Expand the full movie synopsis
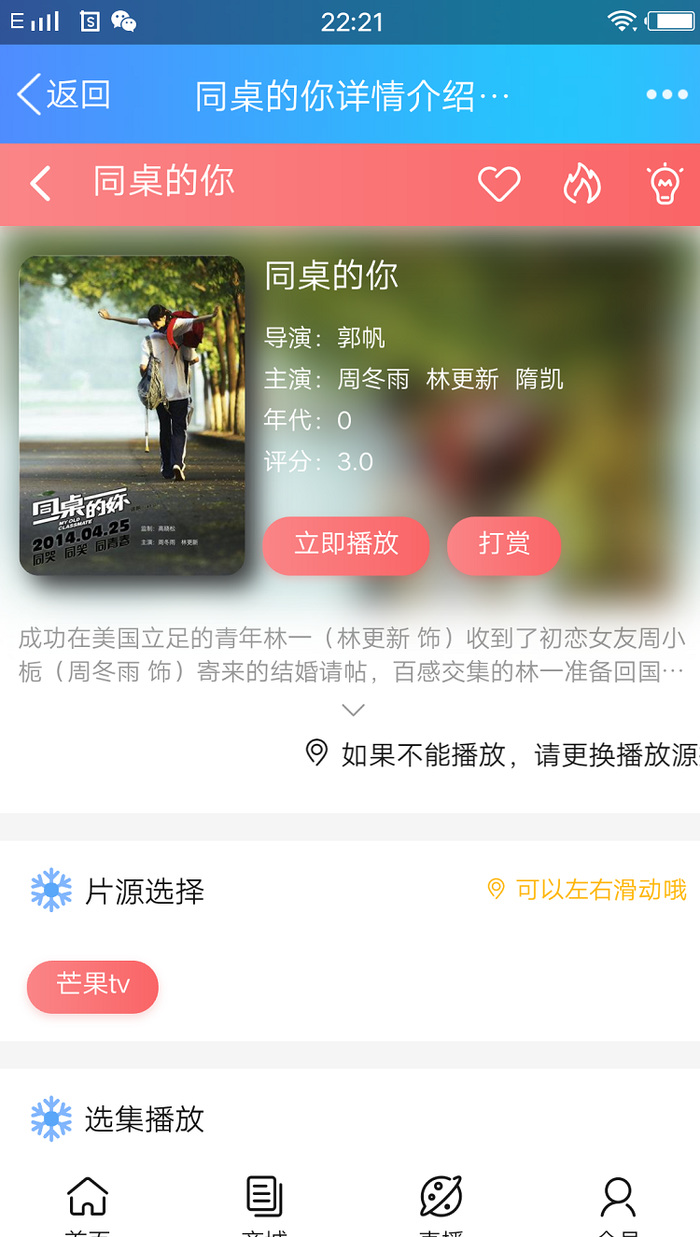 click(353, 710)
